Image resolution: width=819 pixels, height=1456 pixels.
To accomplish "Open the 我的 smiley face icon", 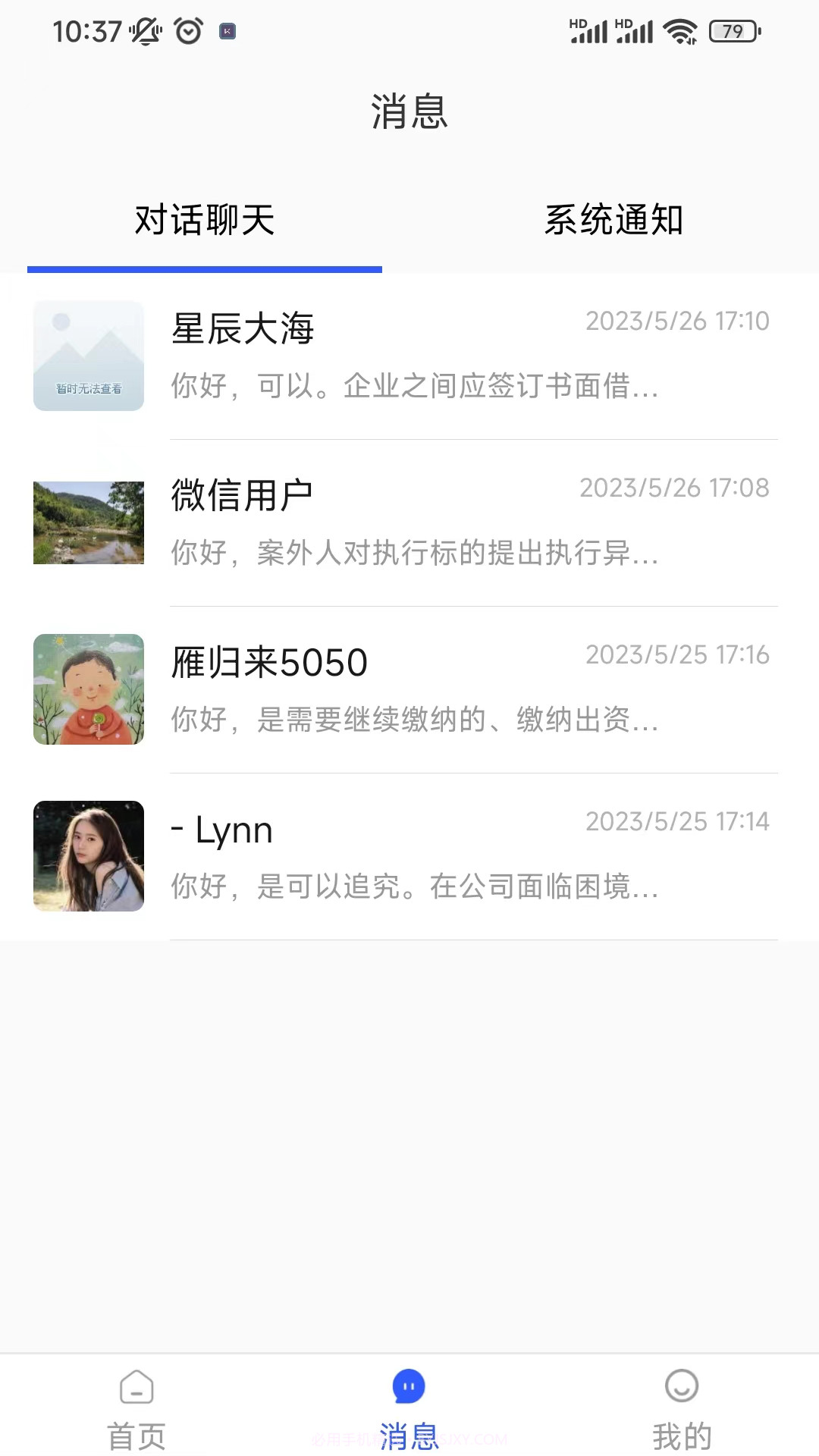I will [x=681, y=1384].
